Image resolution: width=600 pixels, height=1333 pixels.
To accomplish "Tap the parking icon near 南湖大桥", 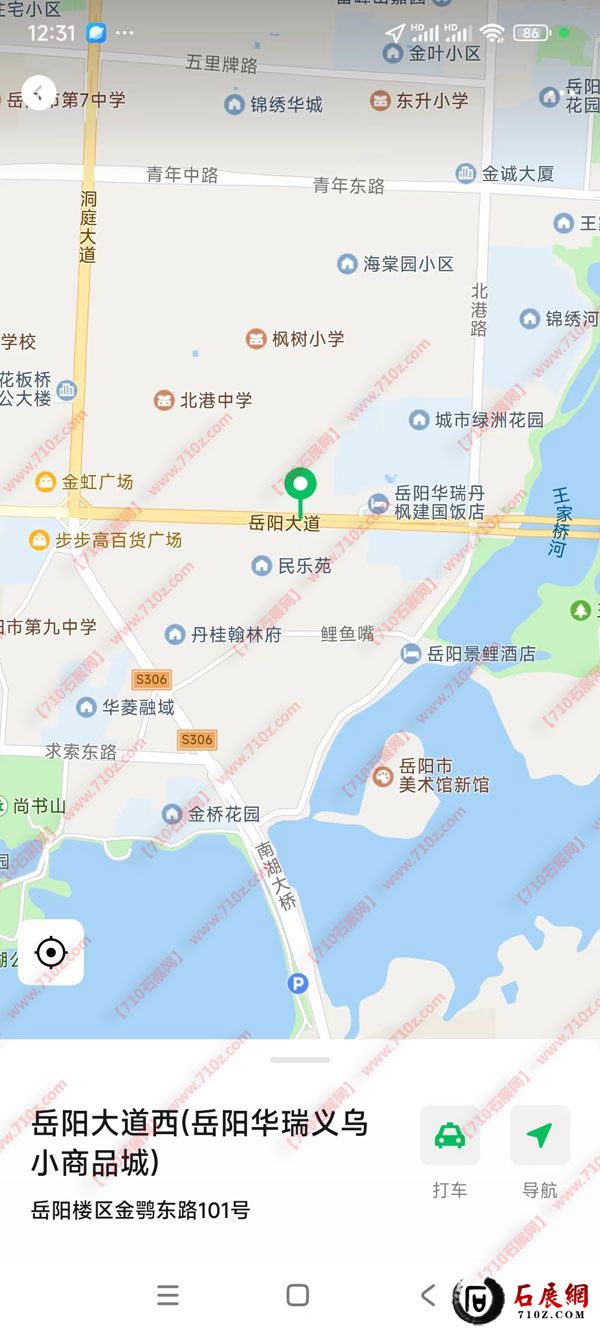I will pyautogui.click(x=297, y=984).
